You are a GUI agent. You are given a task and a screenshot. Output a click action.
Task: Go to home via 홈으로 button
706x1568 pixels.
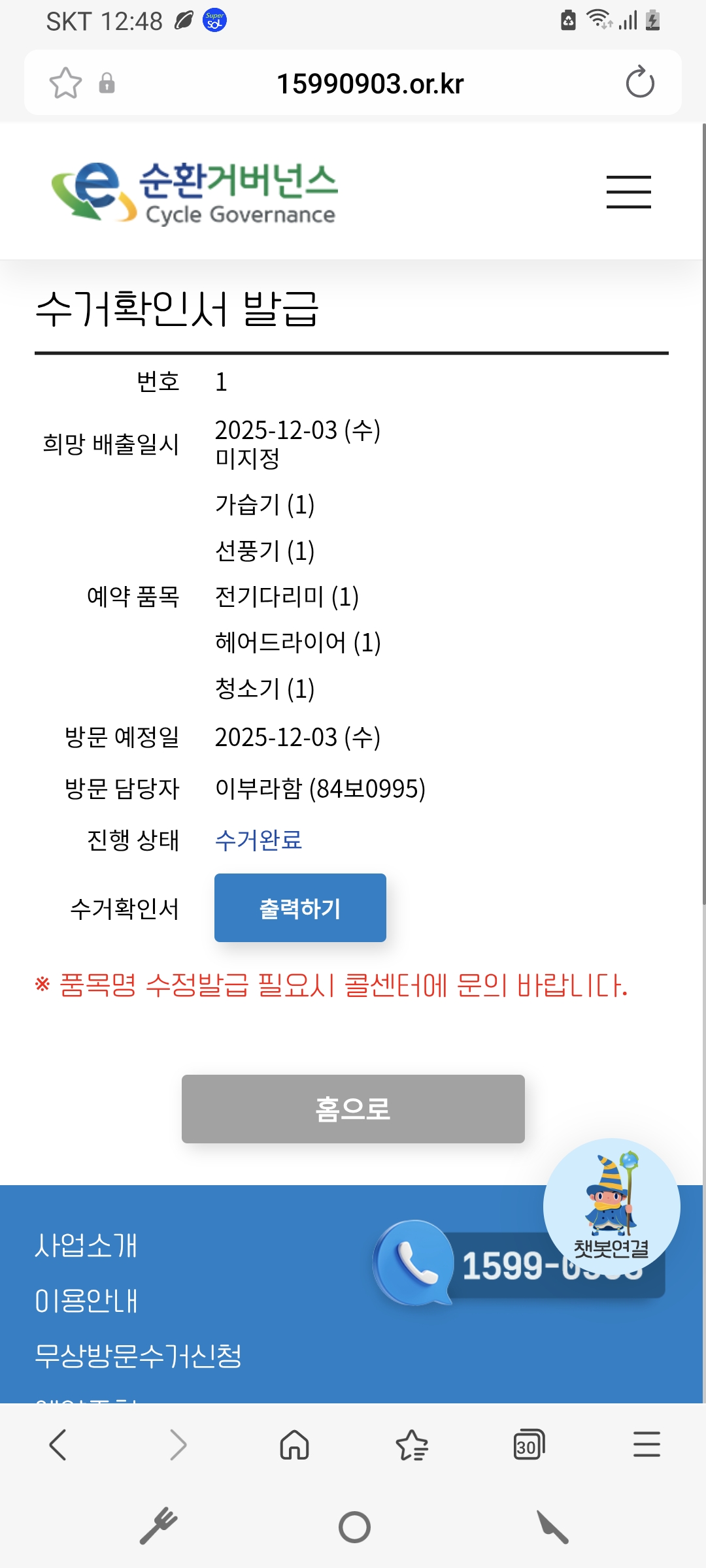click(353, 1109)
